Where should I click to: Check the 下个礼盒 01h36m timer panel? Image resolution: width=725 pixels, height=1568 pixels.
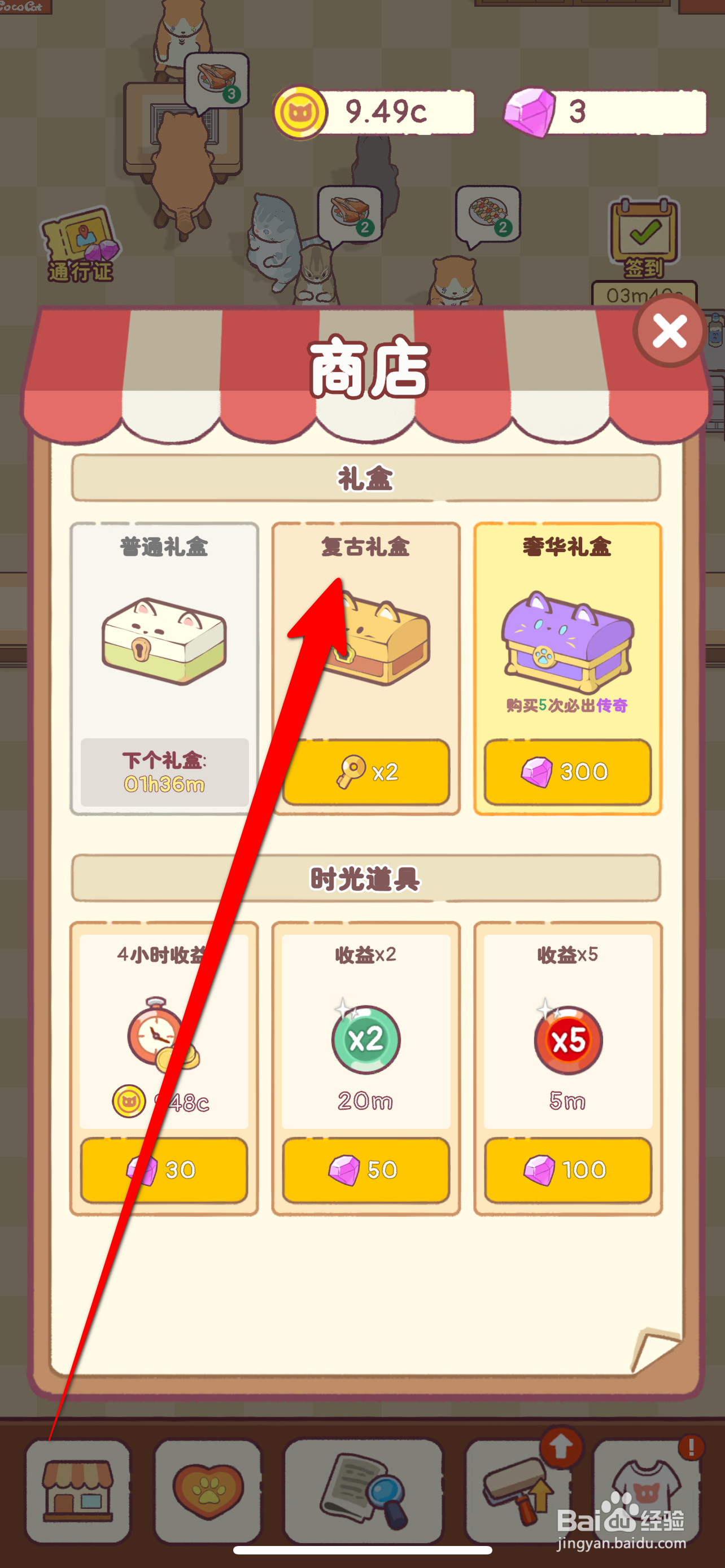(162, 773)
